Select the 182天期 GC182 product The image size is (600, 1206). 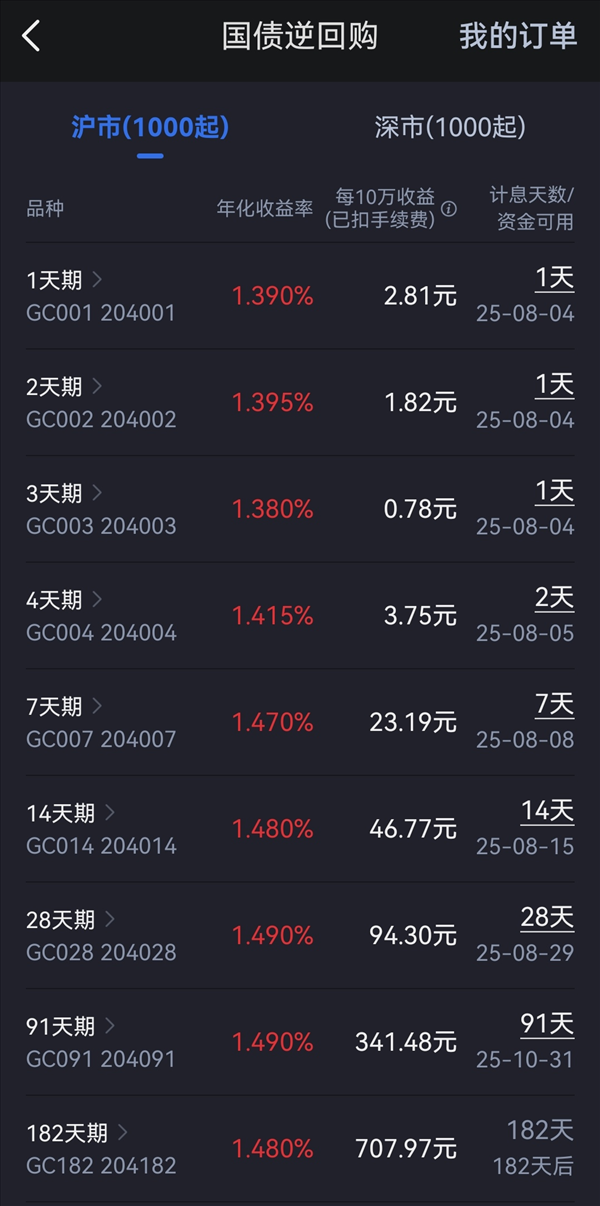300,1149
